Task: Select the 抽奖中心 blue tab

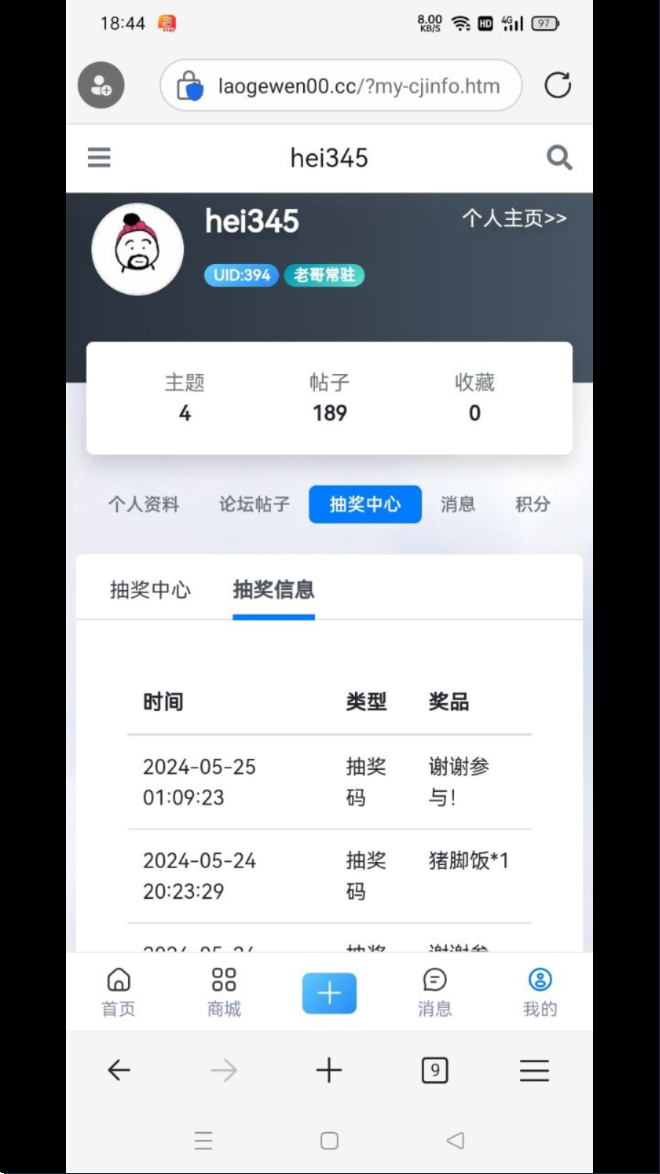Action: pyautogui.click(x=365, y=504)
